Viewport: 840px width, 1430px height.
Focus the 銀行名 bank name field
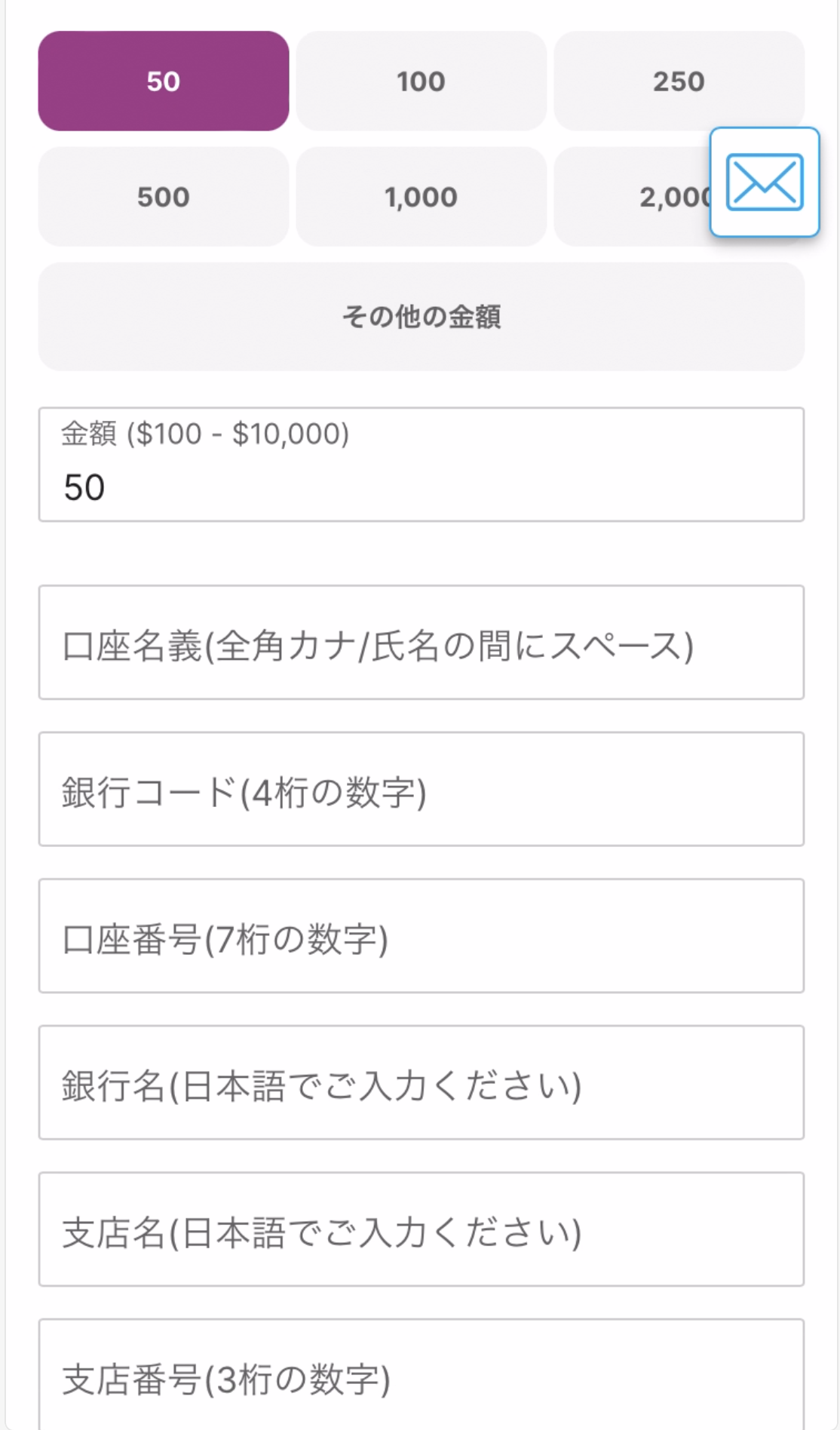(422, 1082)
